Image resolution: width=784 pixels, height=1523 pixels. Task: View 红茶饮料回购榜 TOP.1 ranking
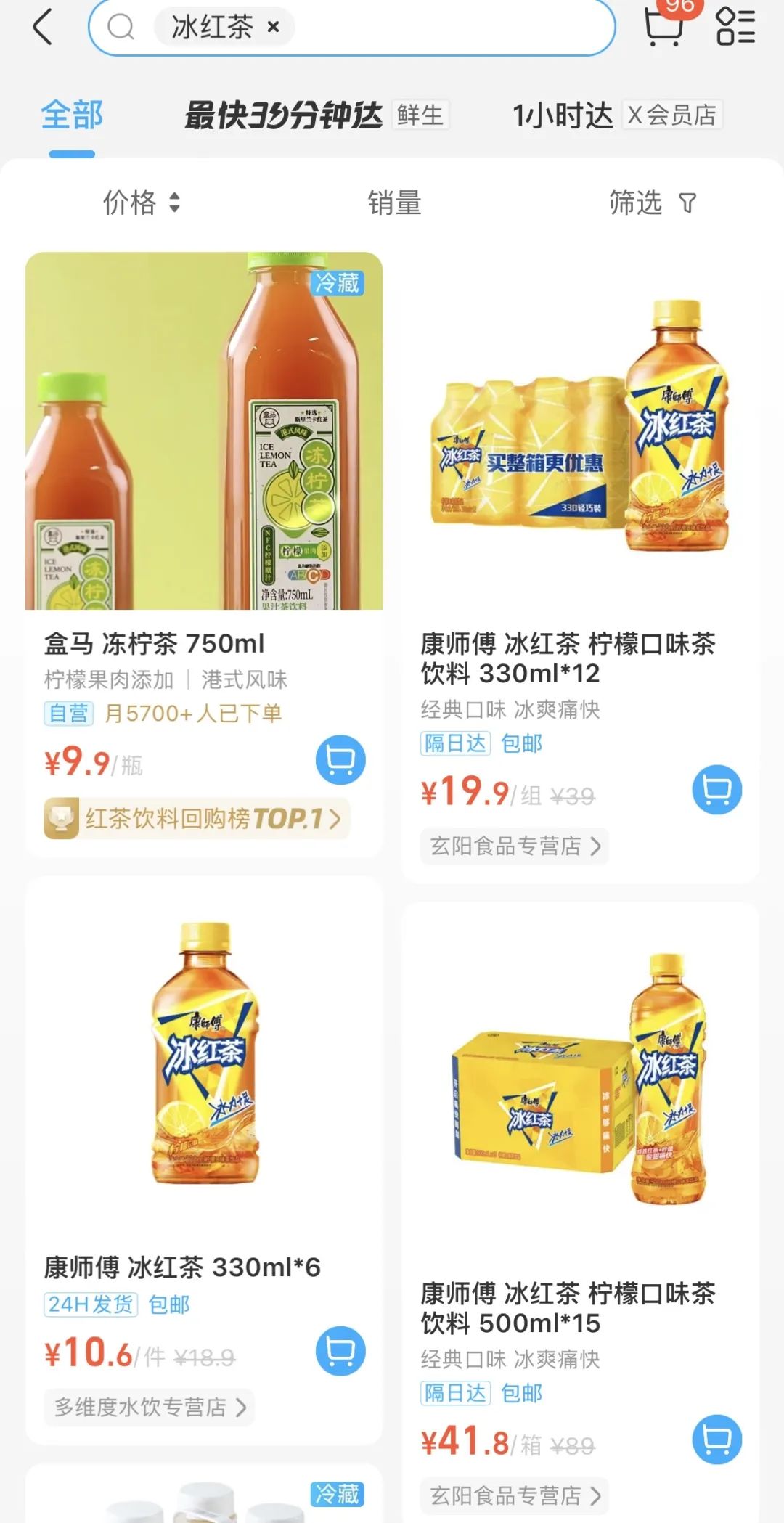pyautogui.click(x=197, y=819)
